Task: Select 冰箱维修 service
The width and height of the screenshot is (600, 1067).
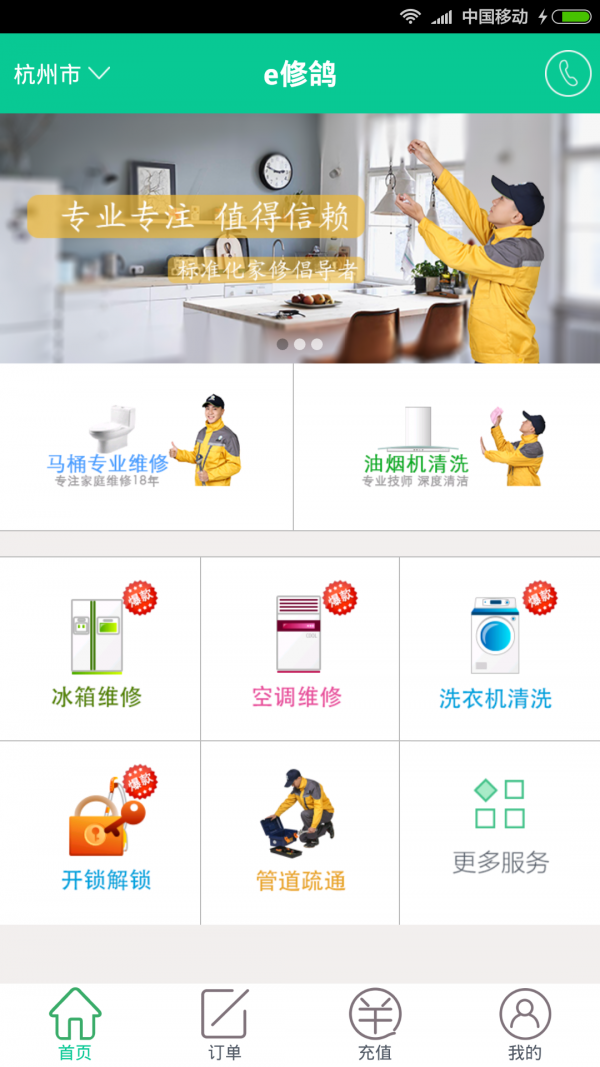Action: tap(99, 650)
